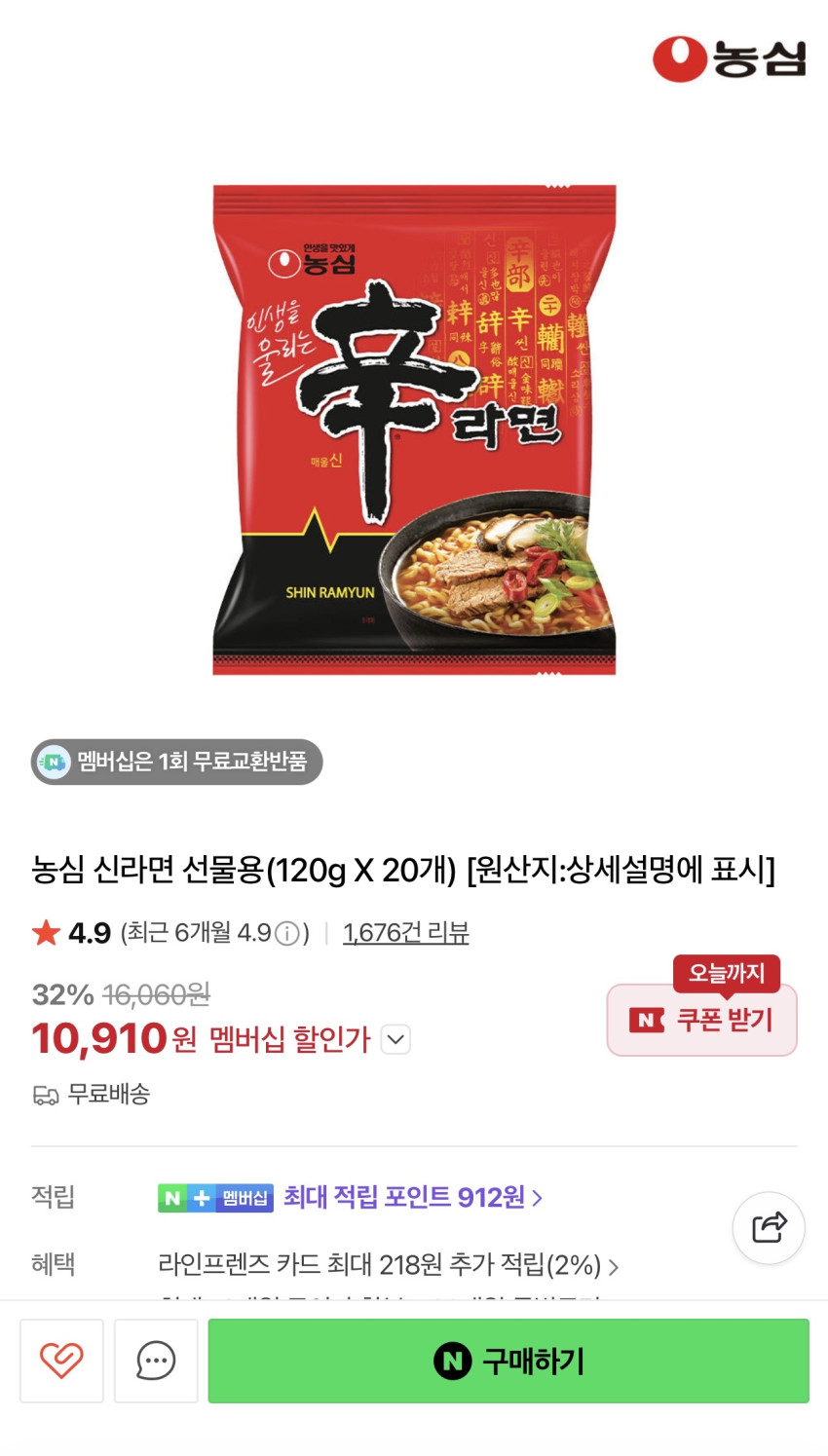Open the 1,676건 리뷰 reviews link
Viewport: 828px width, 1456px height.
[405, 933]
